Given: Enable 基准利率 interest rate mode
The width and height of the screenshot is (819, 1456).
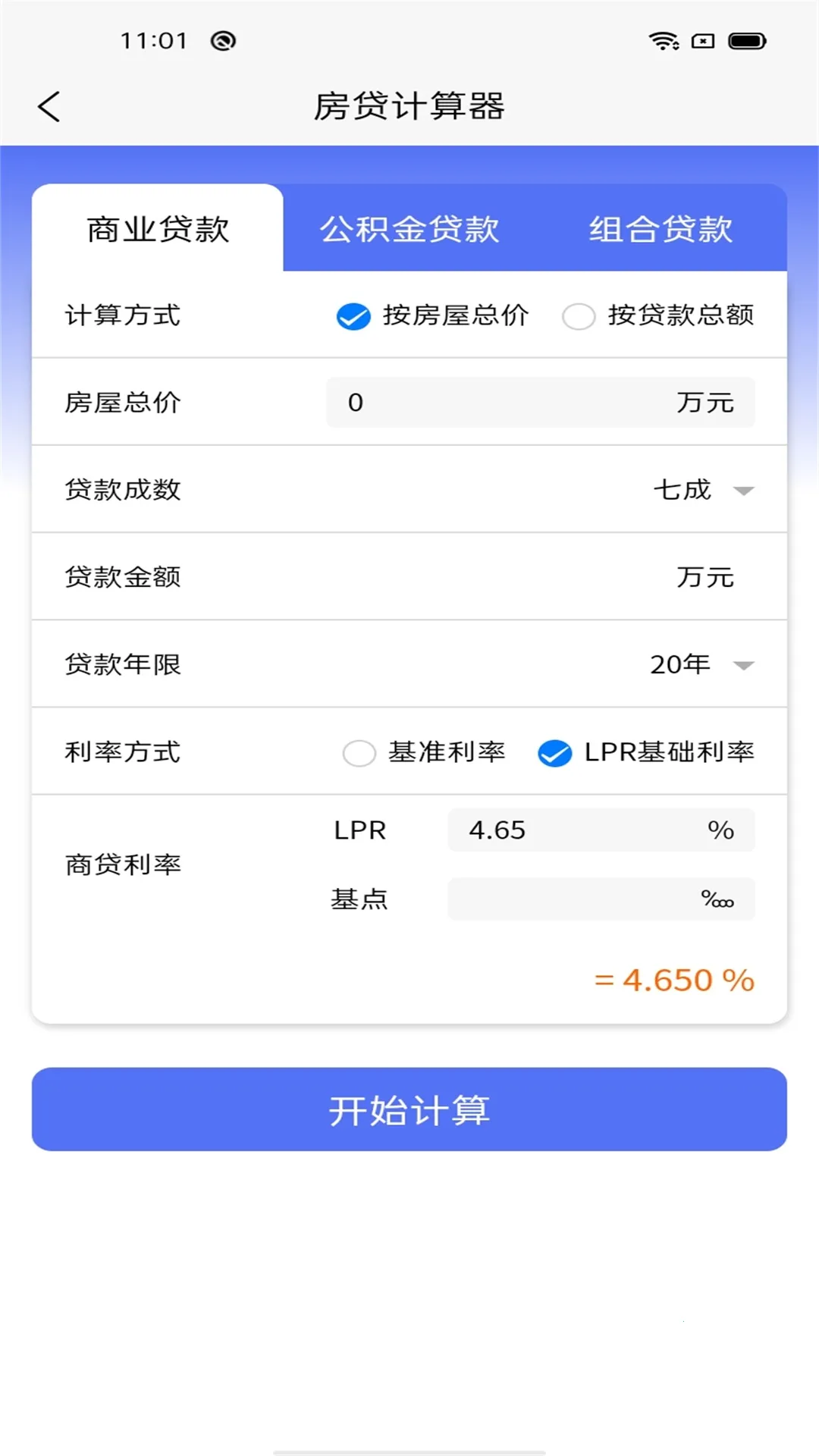Looking at the screenshot, I should click(x=359, y=753).
